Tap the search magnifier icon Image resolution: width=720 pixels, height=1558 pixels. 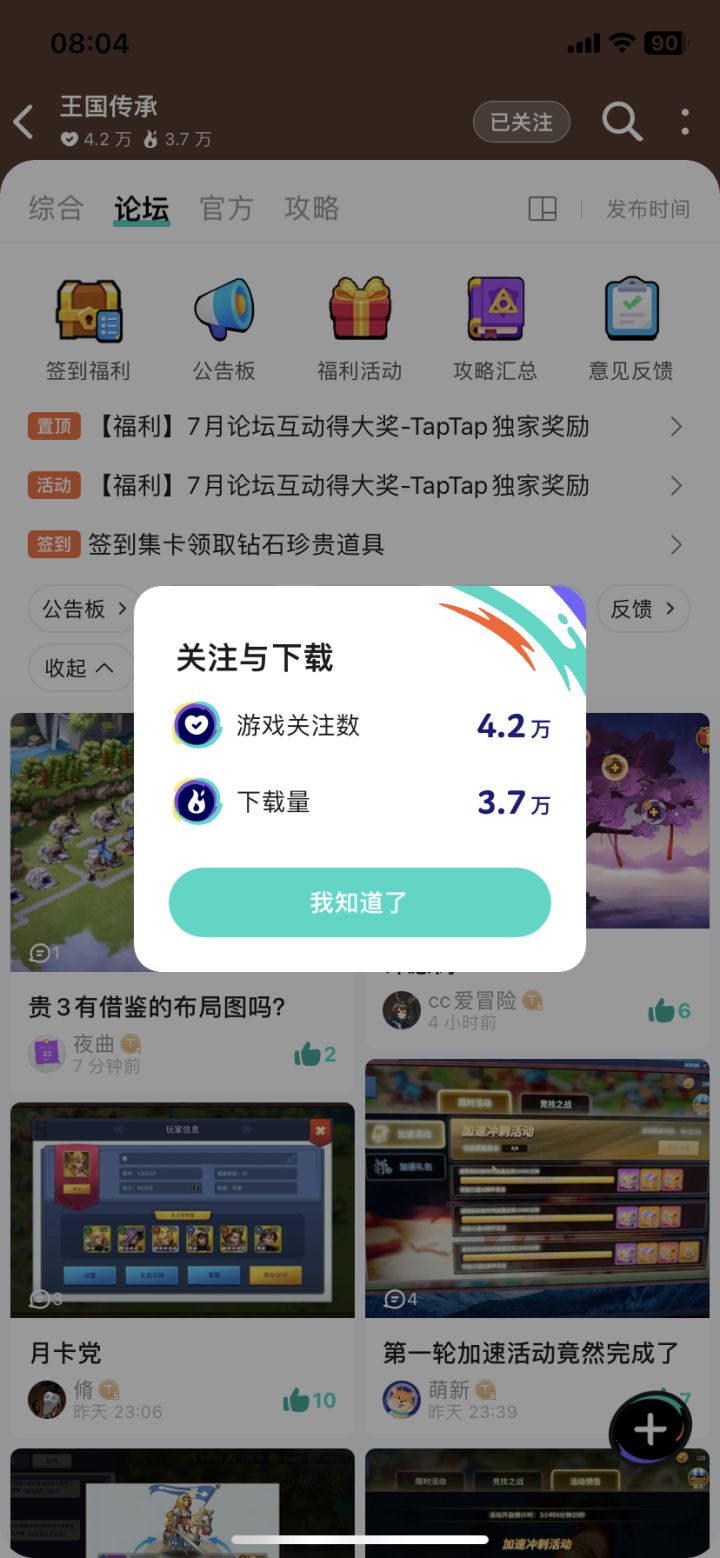click(x=621, y=122)
